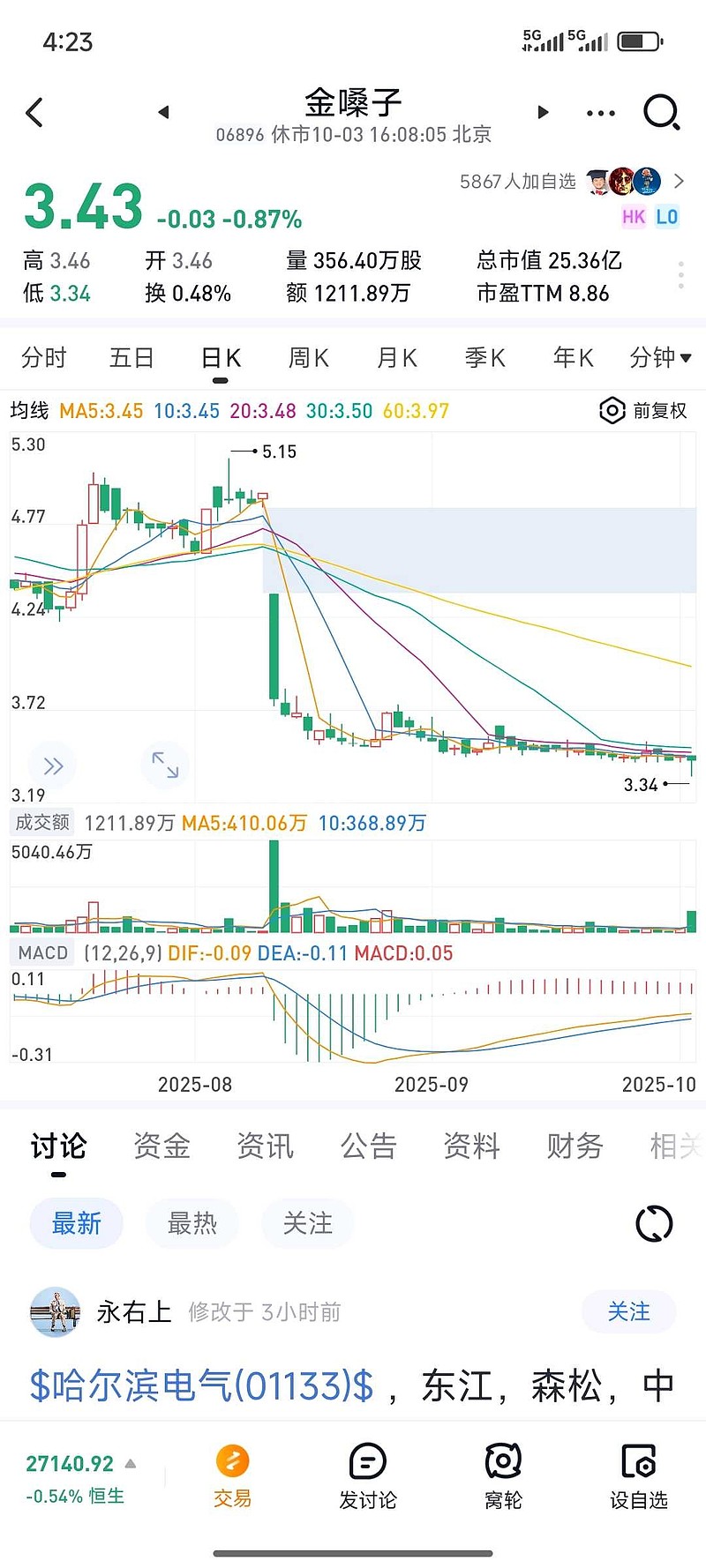Refresh the discussion list
Viewport: 706px width, 1568px height.
tap(654, 1223)
